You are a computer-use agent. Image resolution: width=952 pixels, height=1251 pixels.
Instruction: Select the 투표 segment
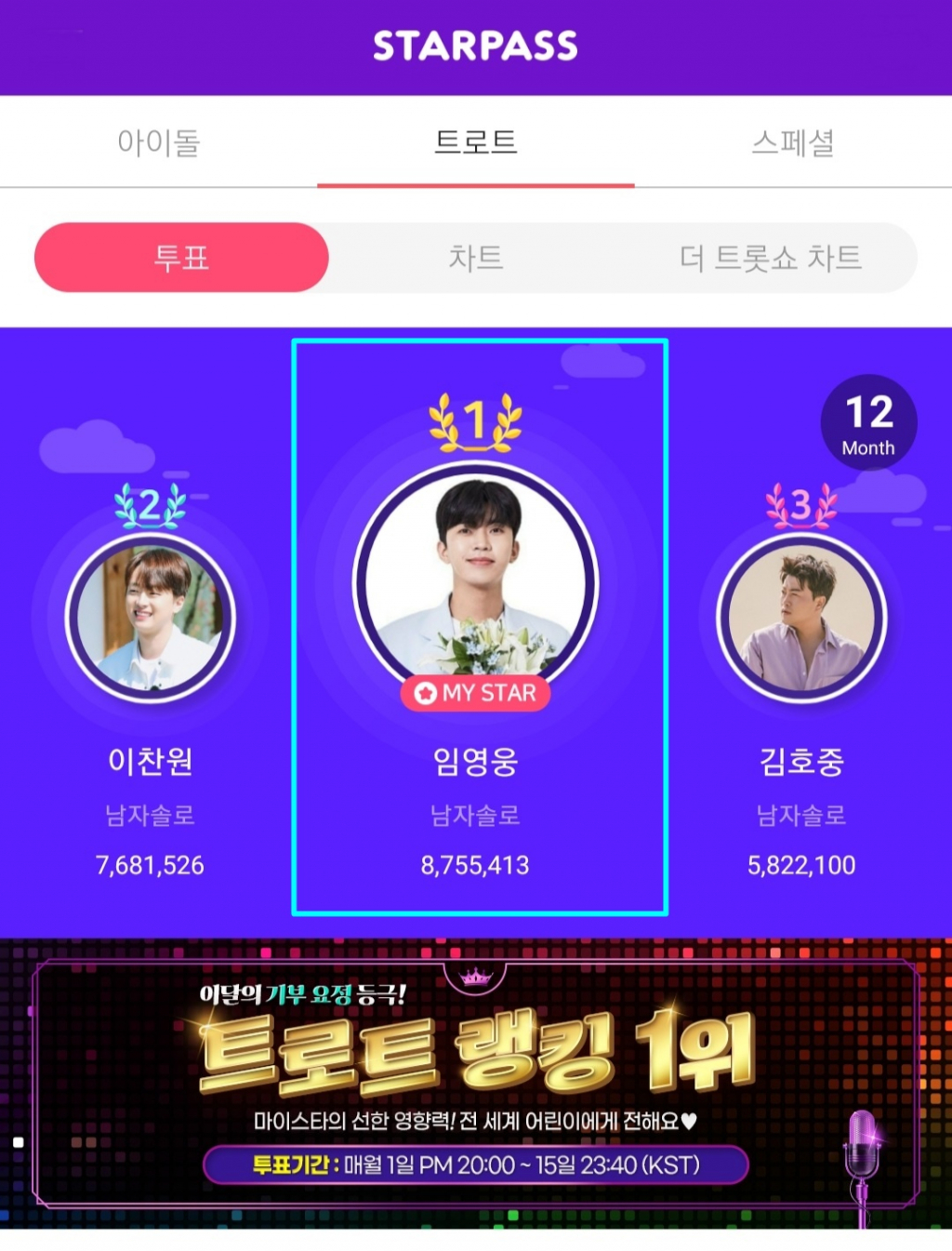181,258
